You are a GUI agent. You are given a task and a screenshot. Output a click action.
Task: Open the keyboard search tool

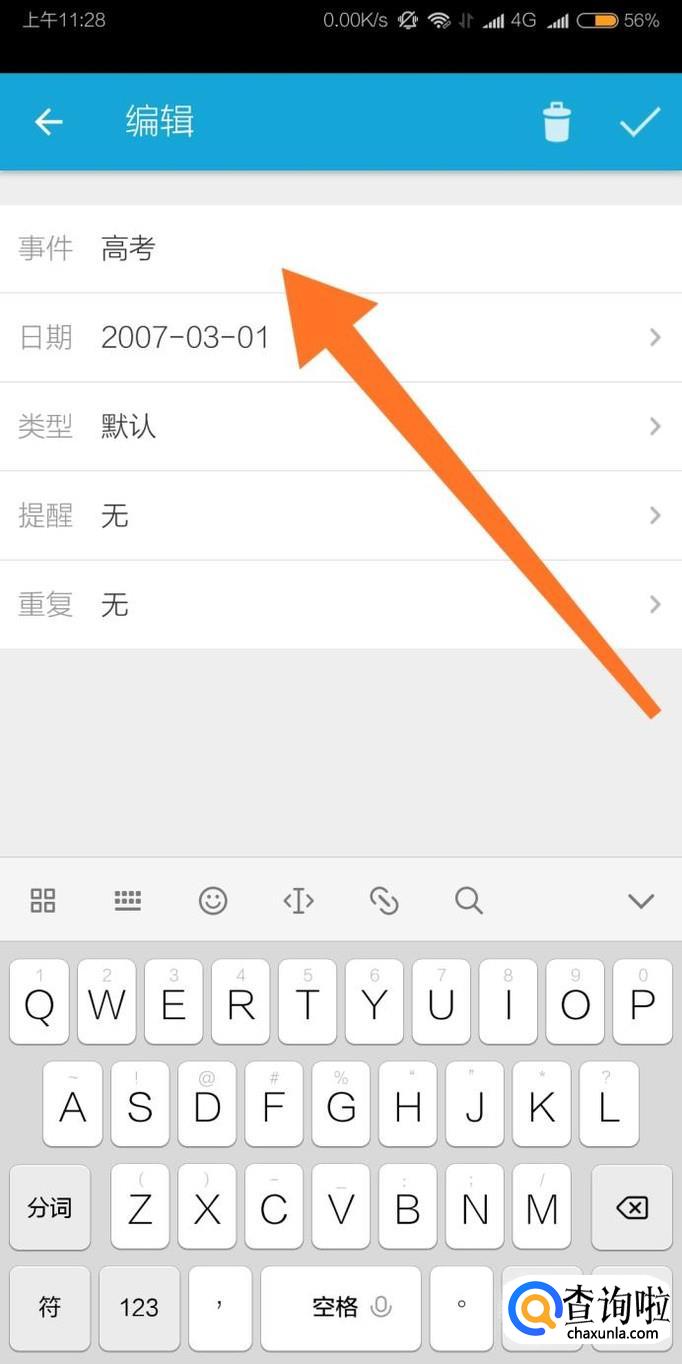469,900
